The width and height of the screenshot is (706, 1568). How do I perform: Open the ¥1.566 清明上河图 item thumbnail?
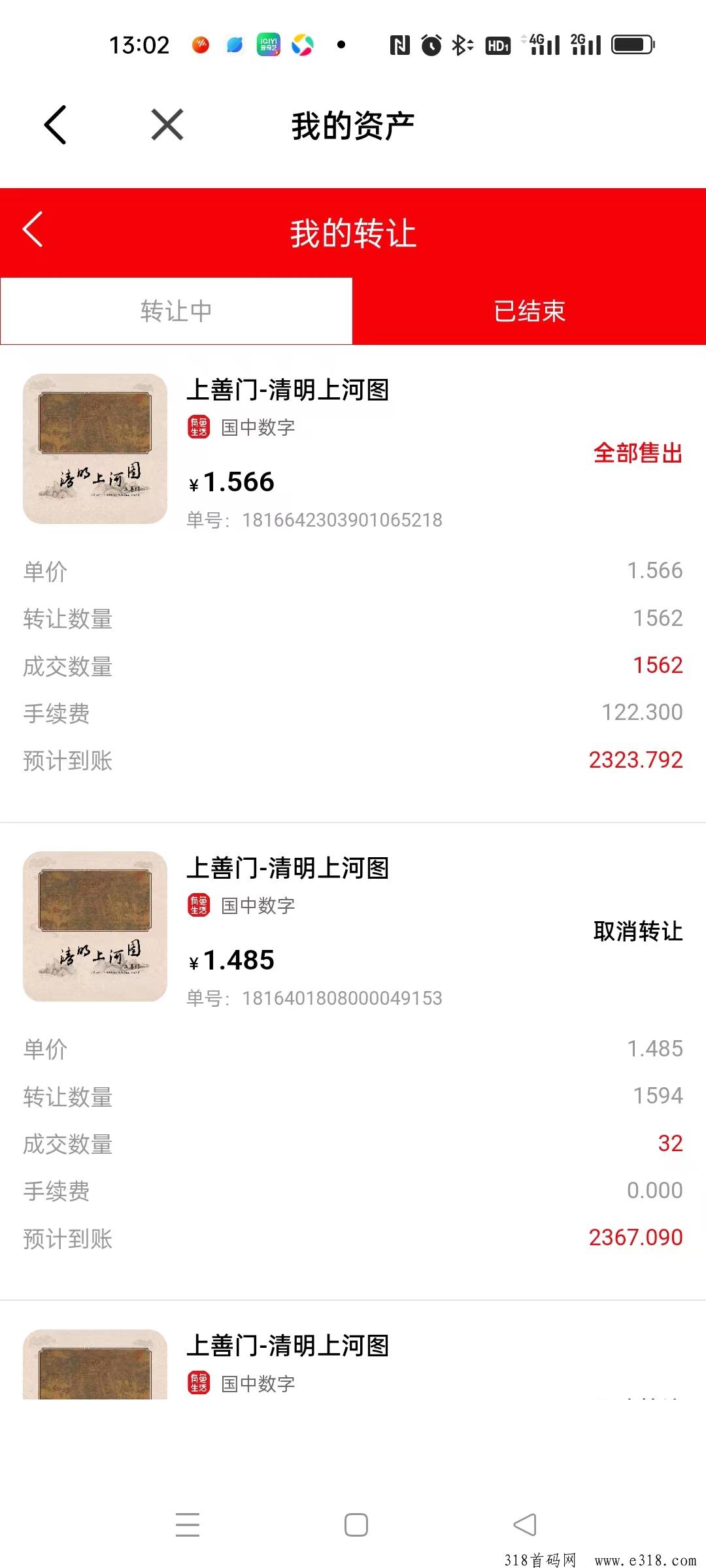pyautogui.click(x=95, y=449)
